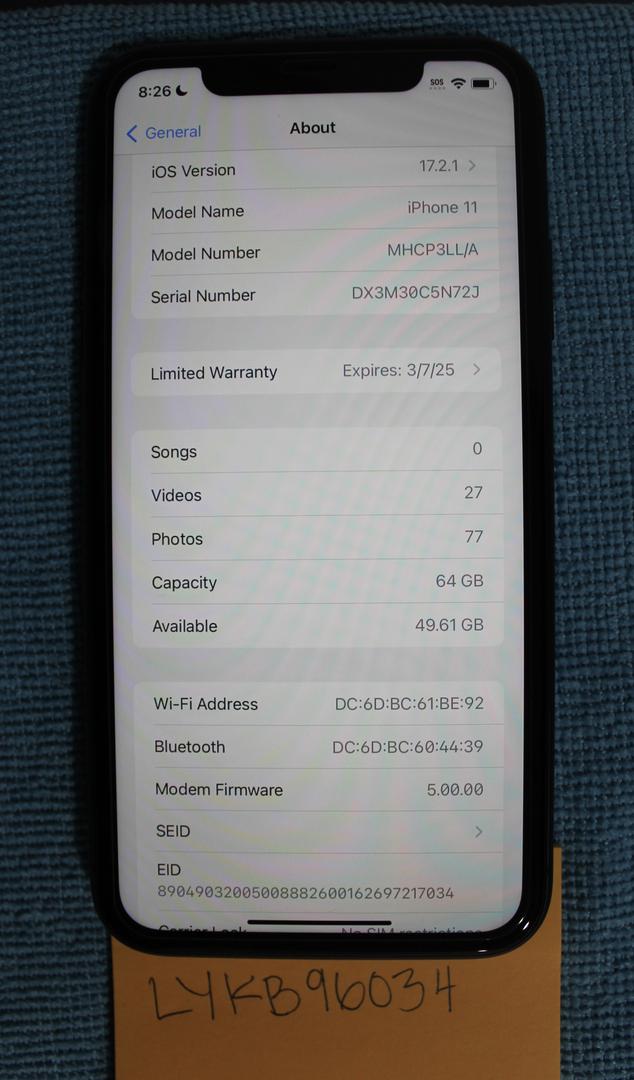The height and width of the screenshot is (1080, 634).
Task: Open the SEID row
Action: pos(318,831)
